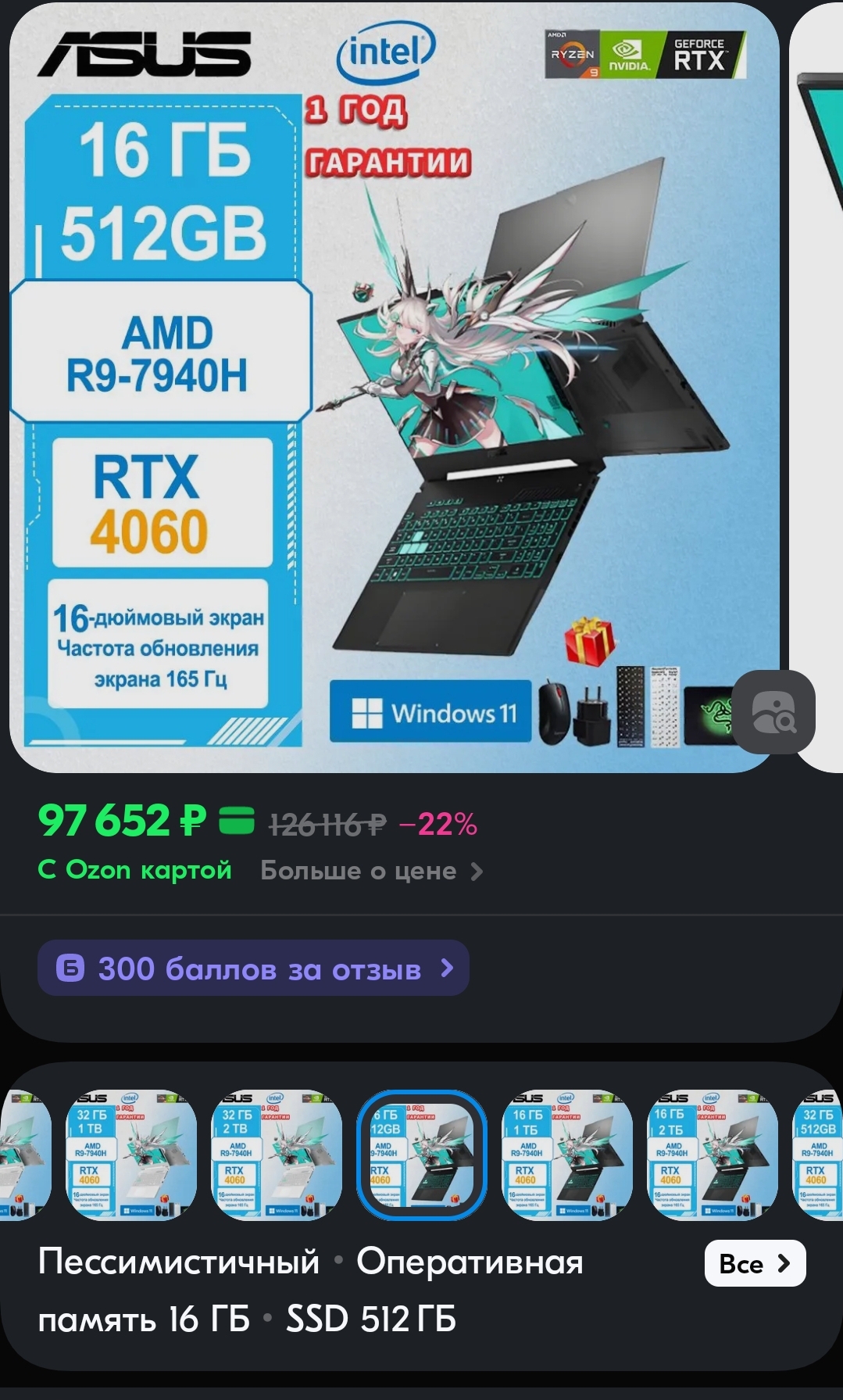Tap the currently selected 16 ГБ 512GB variant

point(422,1155)
